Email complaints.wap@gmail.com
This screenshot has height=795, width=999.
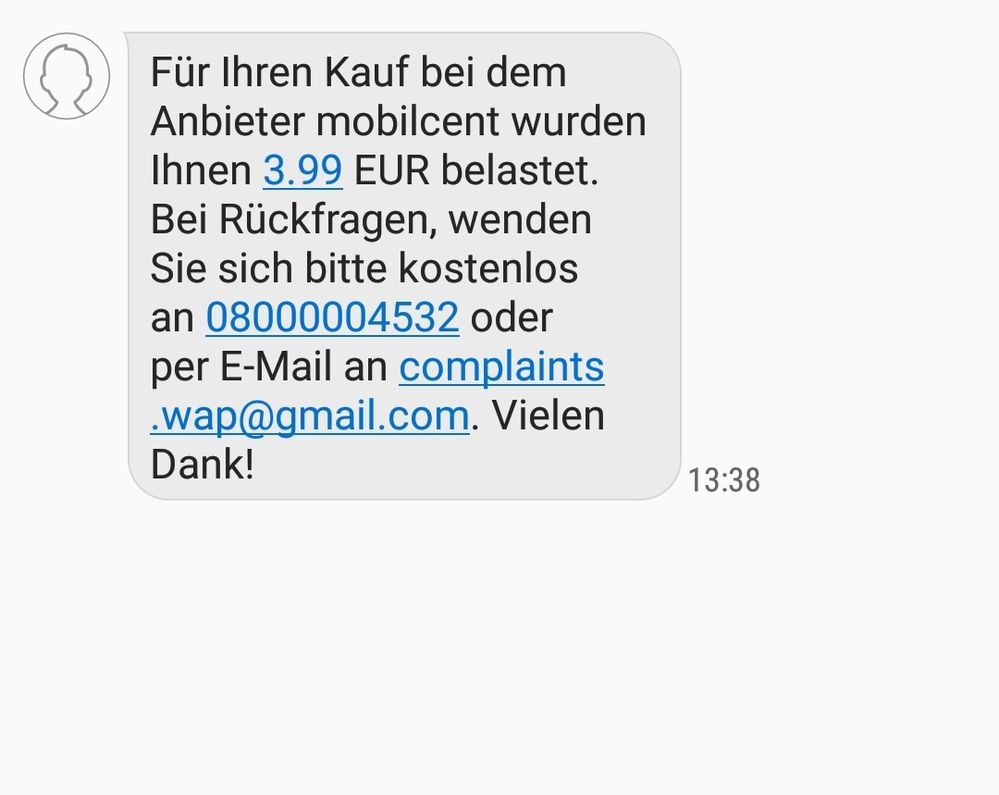tap(501, 367)
